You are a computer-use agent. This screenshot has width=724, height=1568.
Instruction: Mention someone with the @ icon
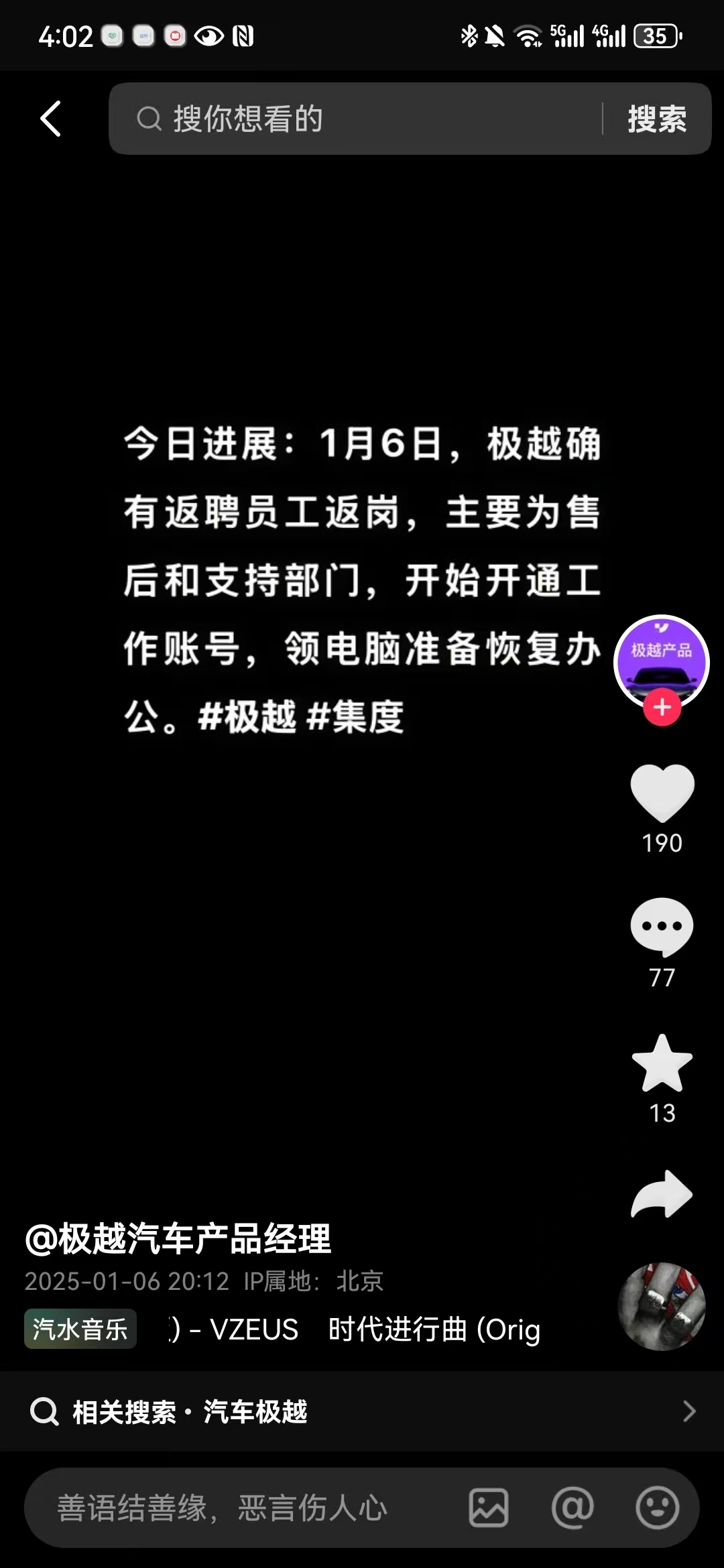(x=572, y=1508)
